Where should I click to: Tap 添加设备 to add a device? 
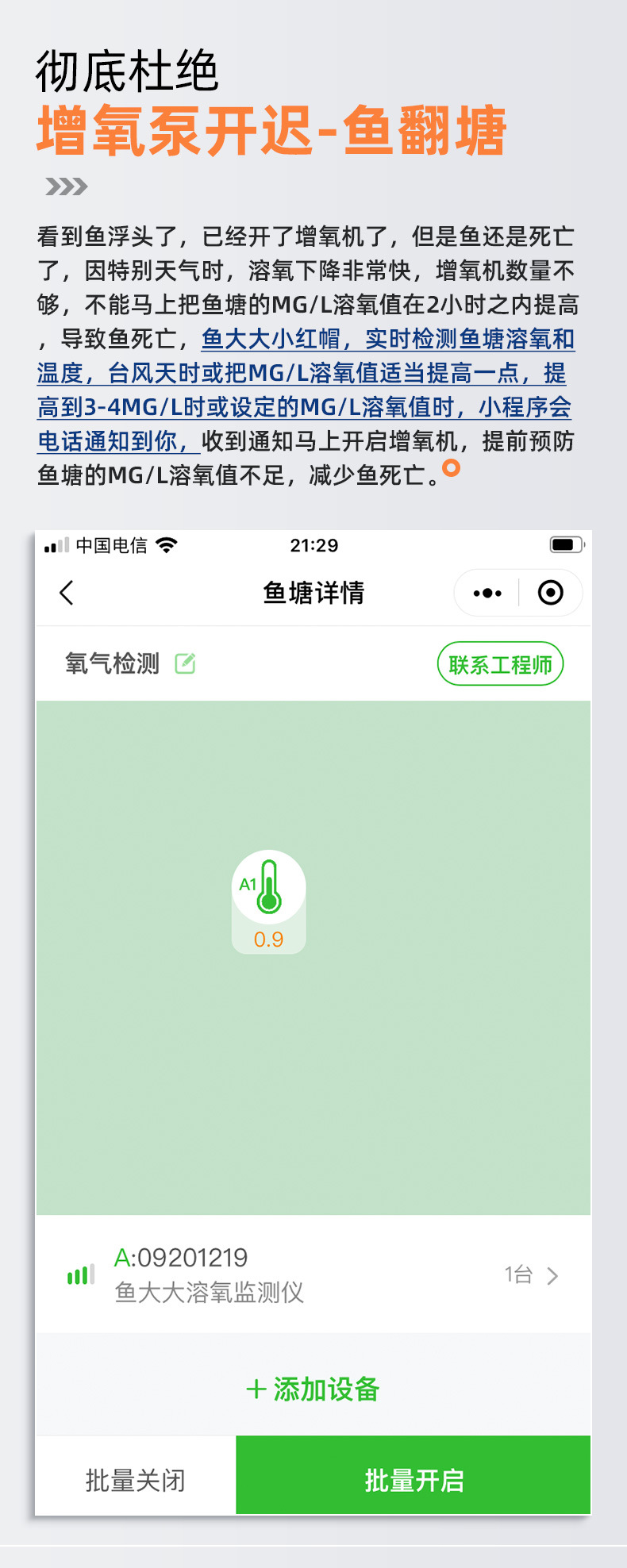tap(313, 1389)
